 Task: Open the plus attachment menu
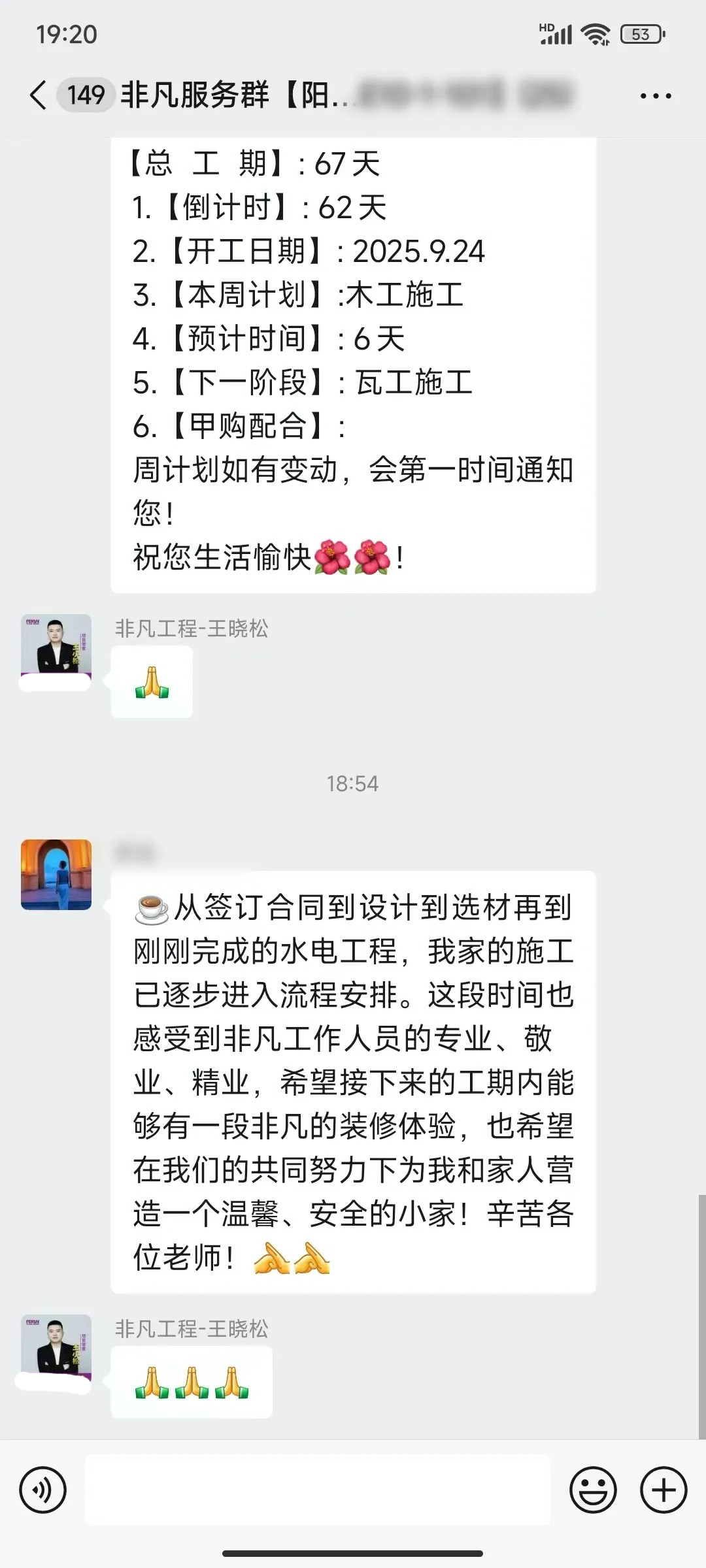663,1490
